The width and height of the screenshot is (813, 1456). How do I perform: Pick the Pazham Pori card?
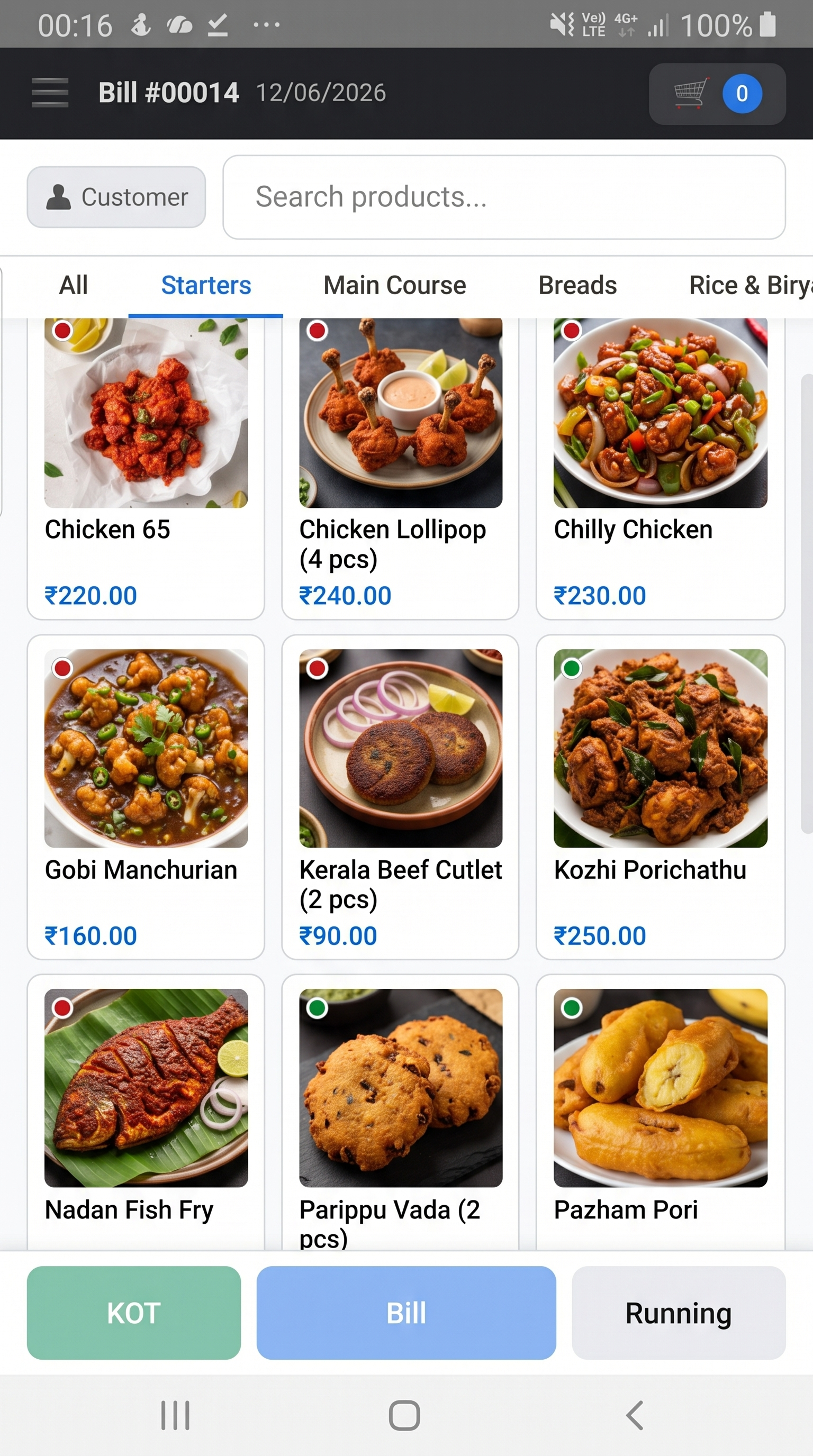tap(661, 1112)
